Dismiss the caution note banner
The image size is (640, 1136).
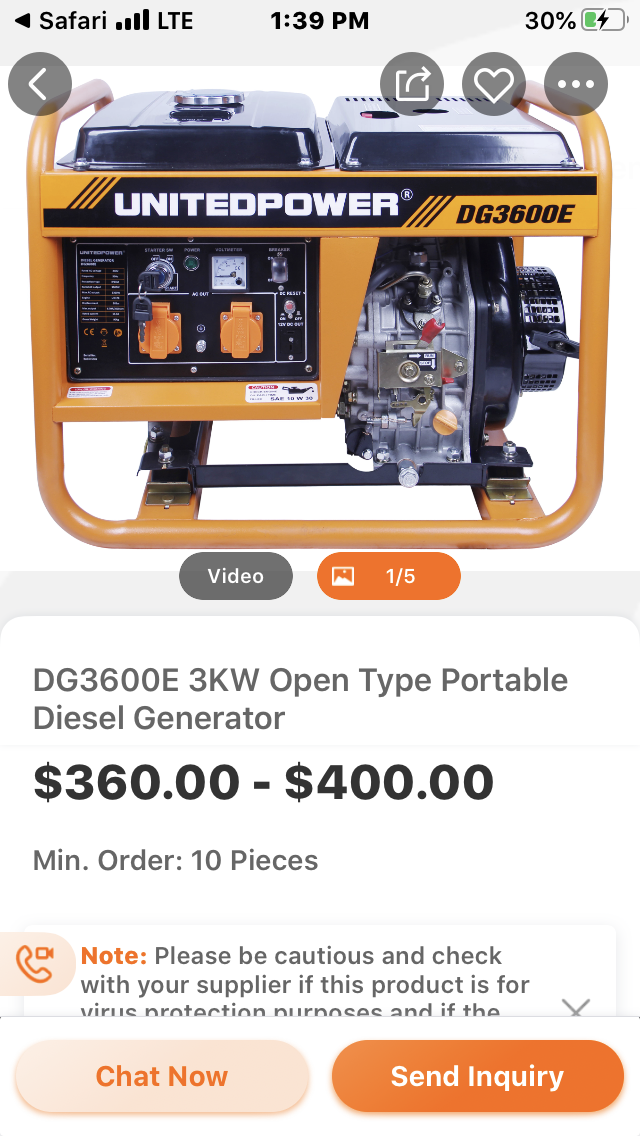pyautogui.click(x=576, y=1006)
